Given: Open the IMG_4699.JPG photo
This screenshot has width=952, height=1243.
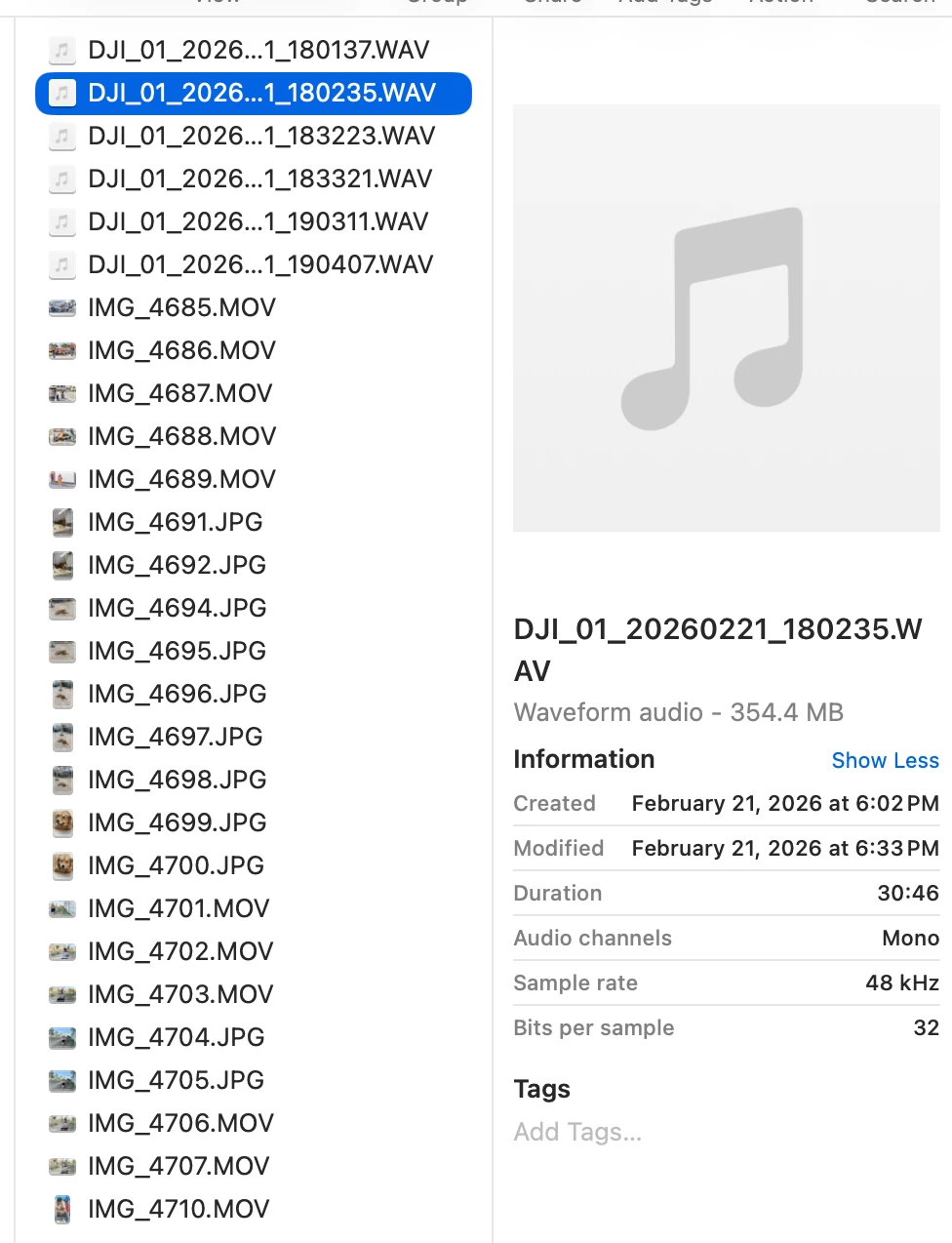Looking at the screenshot, I should 177,822.
